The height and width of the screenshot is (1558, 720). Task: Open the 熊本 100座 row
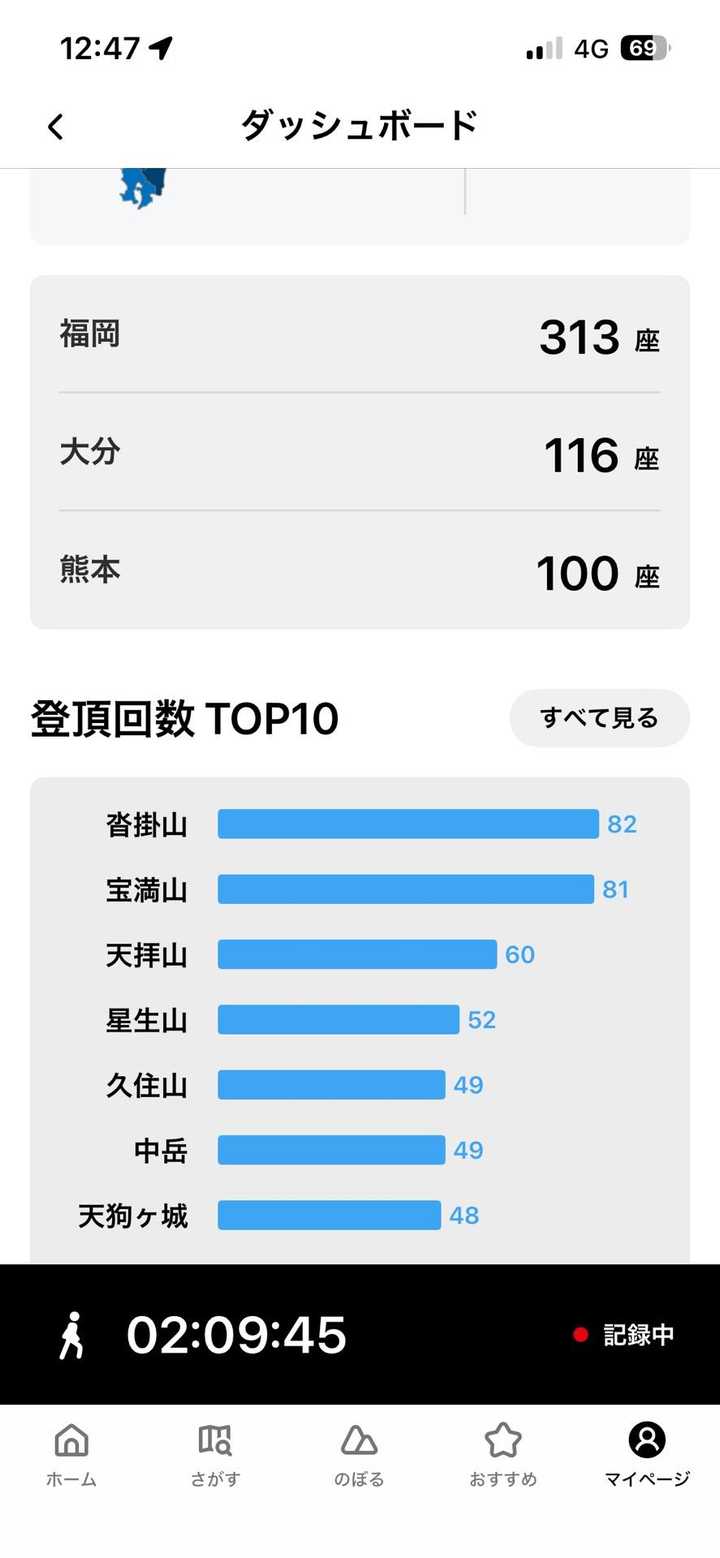[360, 570]
